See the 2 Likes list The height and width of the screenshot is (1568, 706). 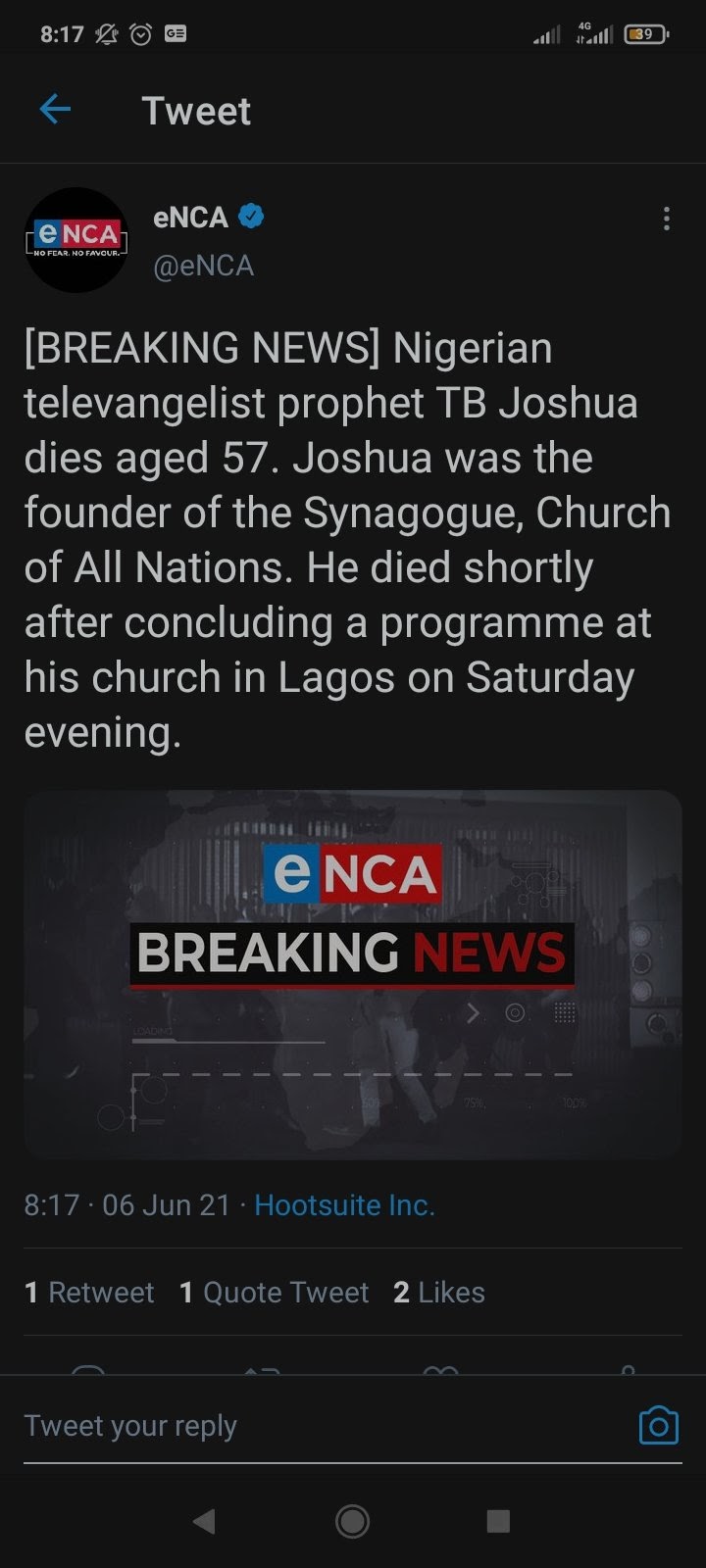pyautogui.click(x=439, y=1293)
